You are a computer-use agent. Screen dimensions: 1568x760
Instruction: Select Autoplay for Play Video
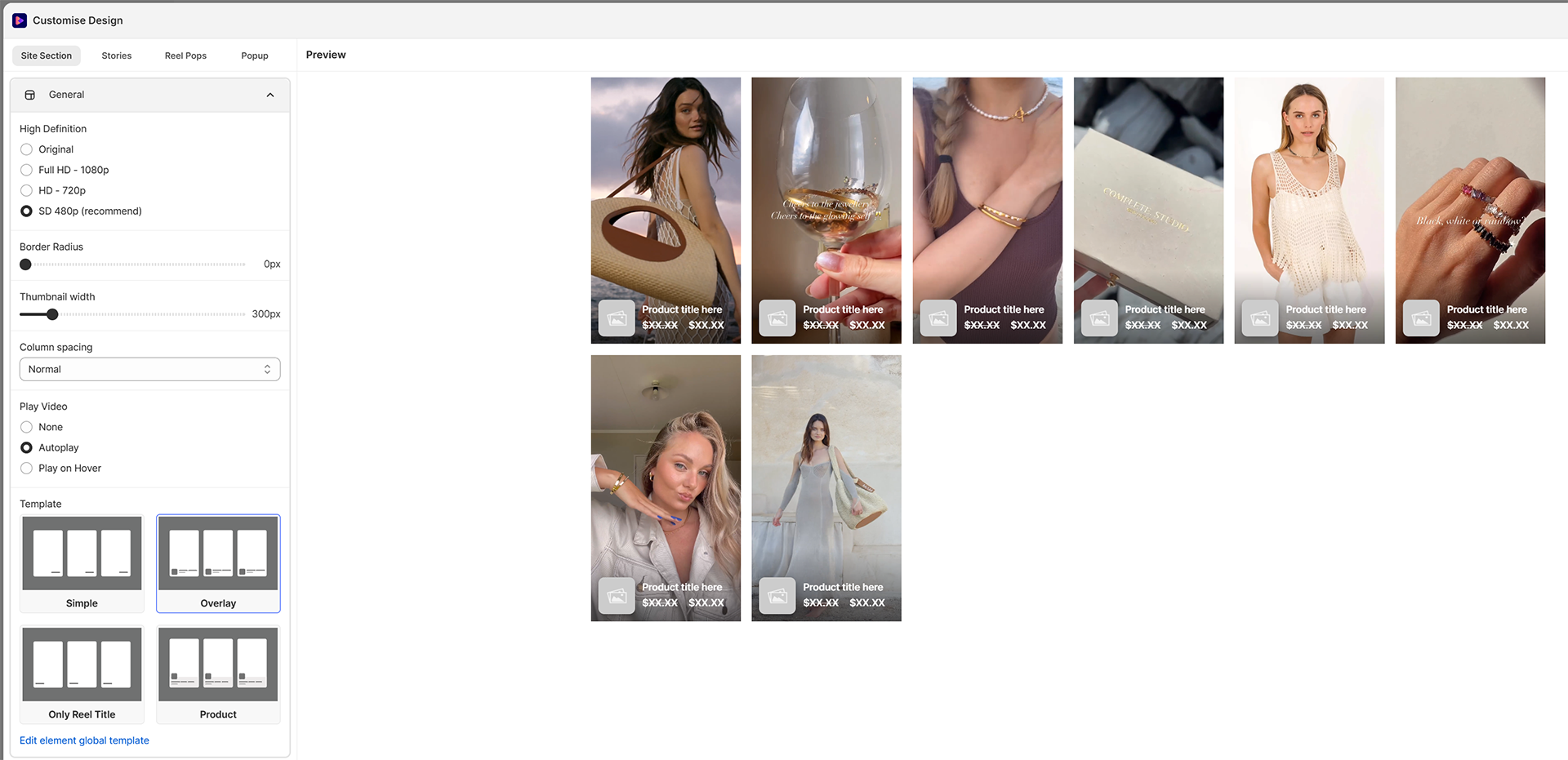pos(27,447)
